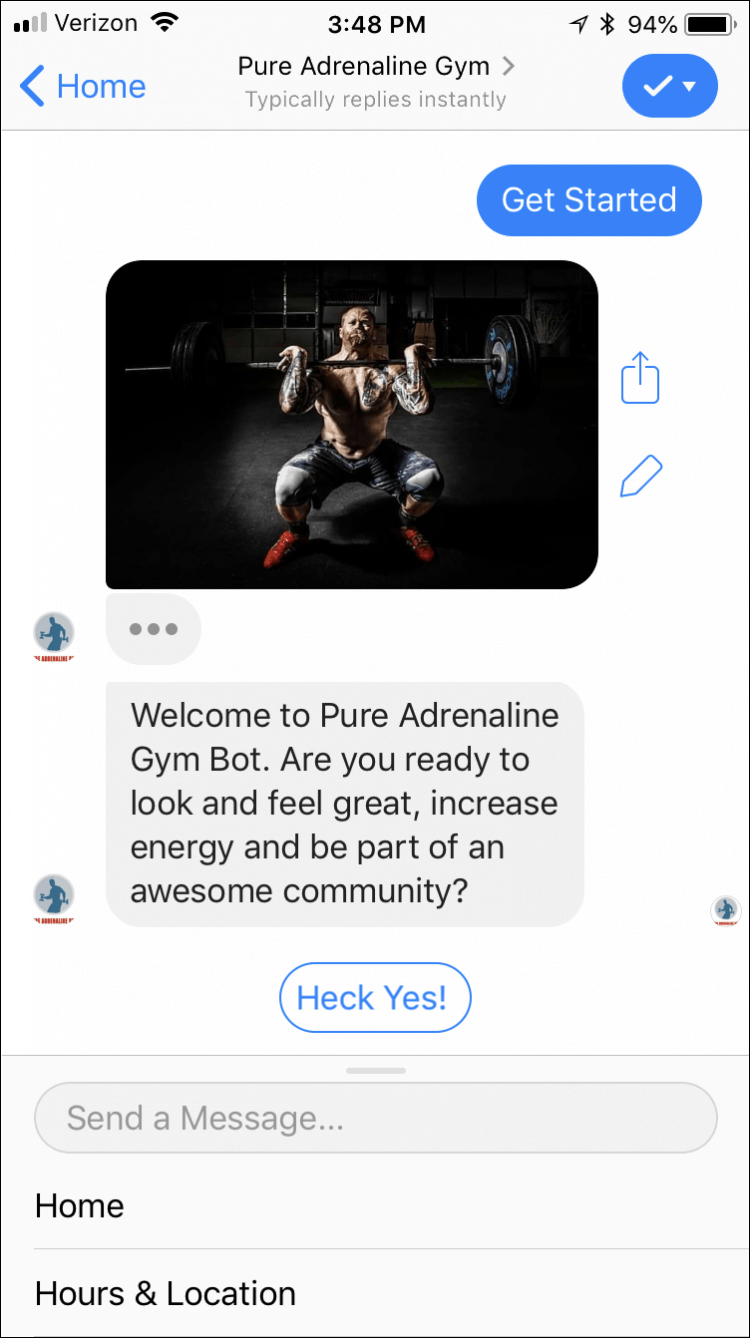Open the weightlifter image

pos(351,424)
